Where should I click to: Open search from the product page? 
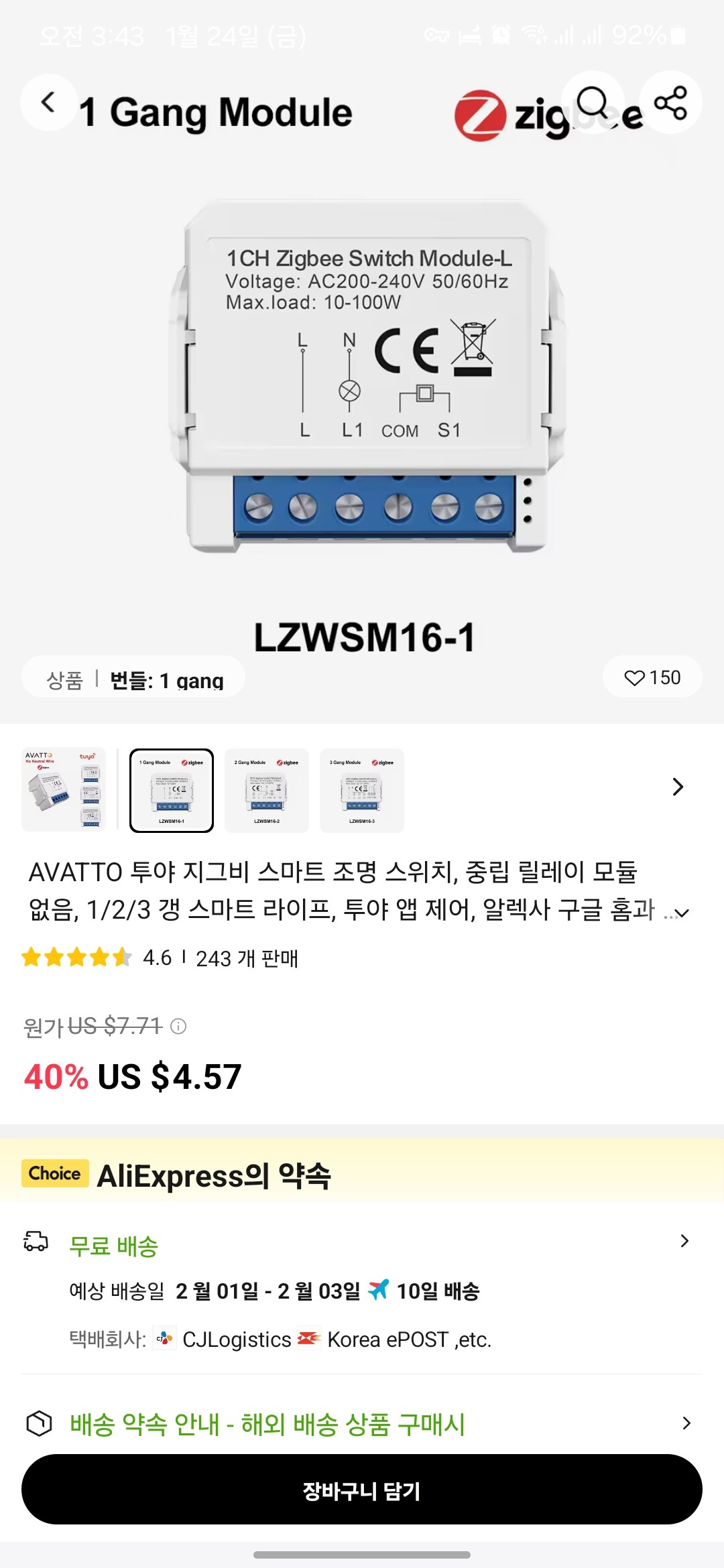[x=593, y=103]
